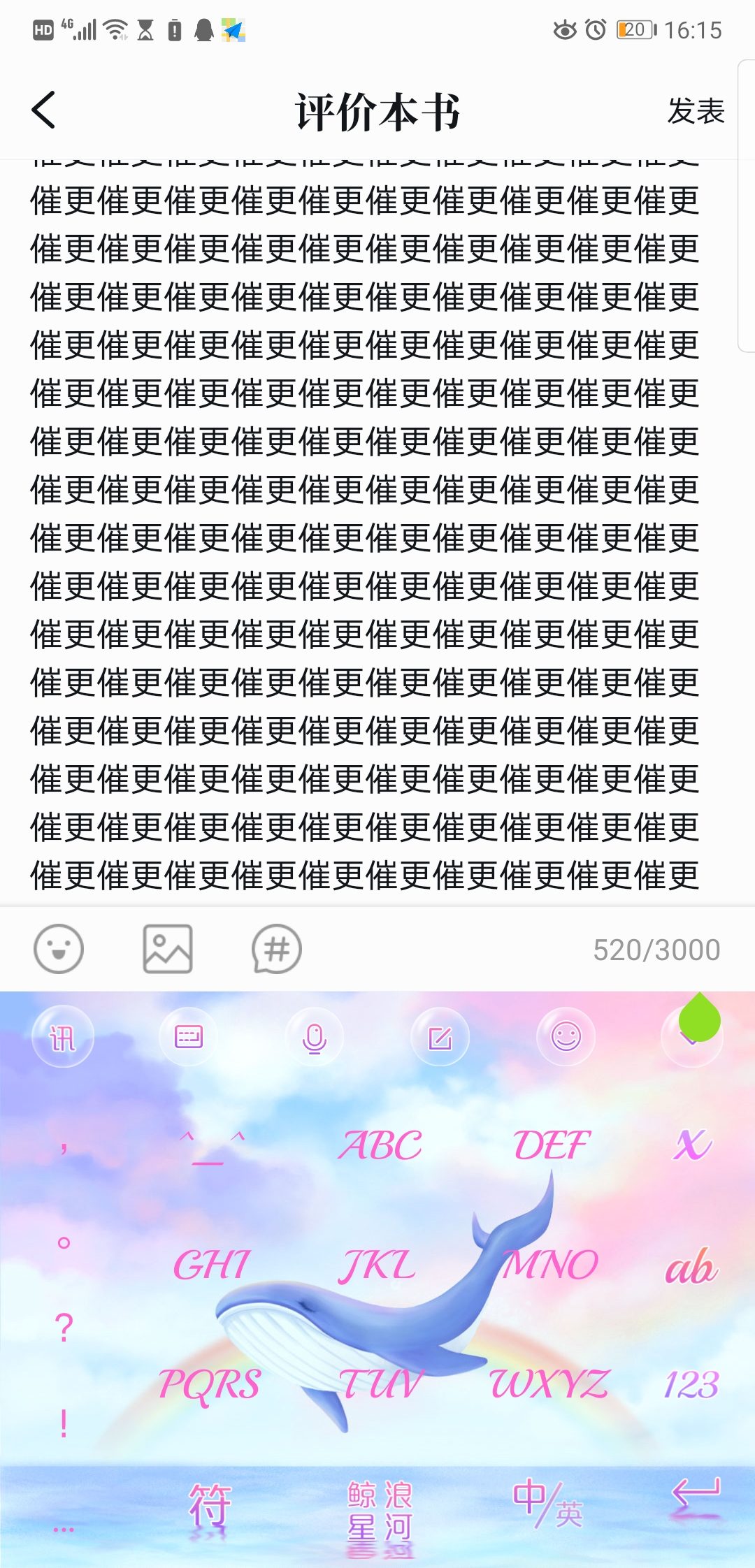Tap the WXYZ key
Screen dimensions: 755x1568
point(549,1384)
